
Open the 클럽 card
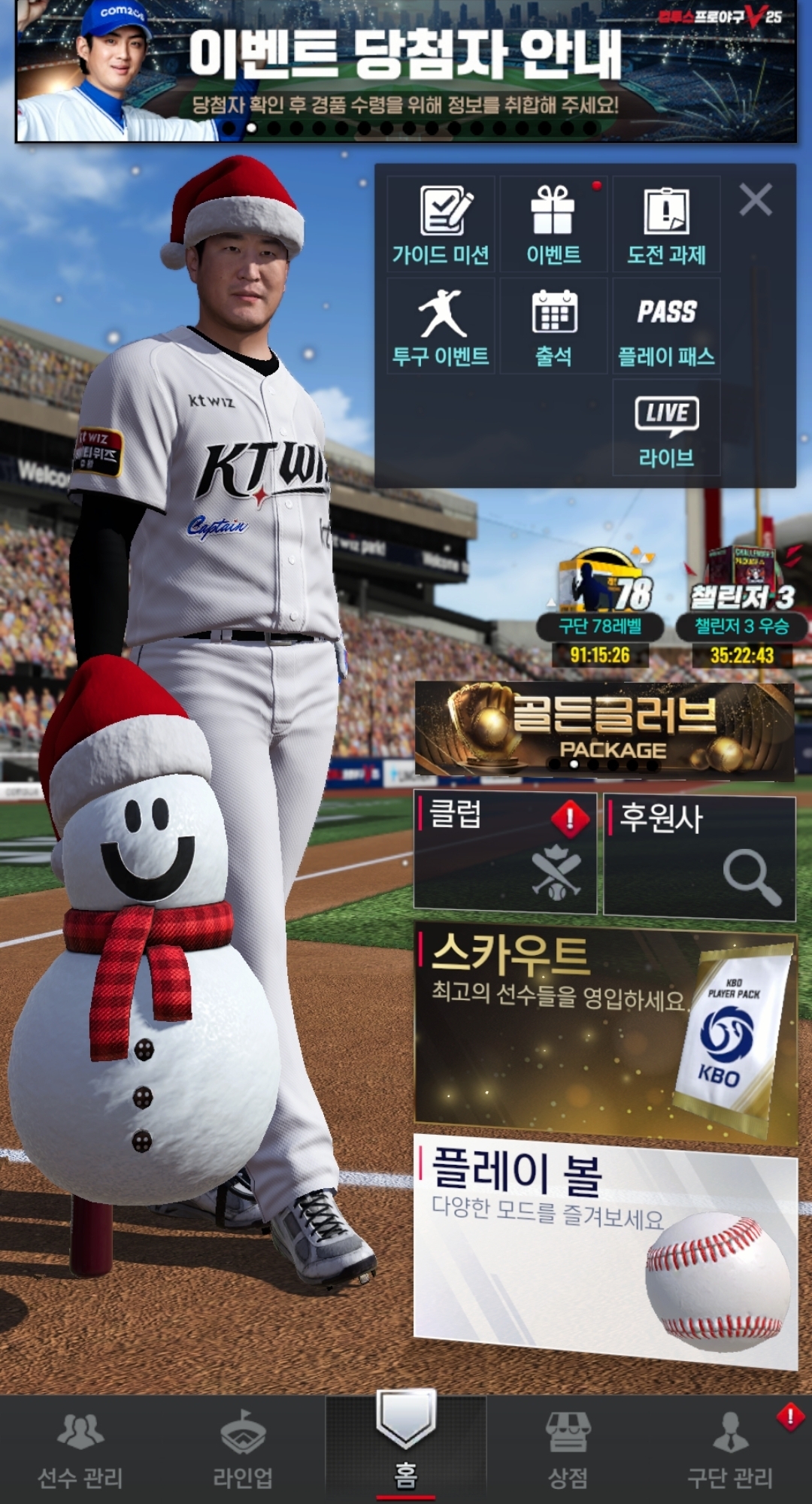pyautogui.click(x=505, y=853)
